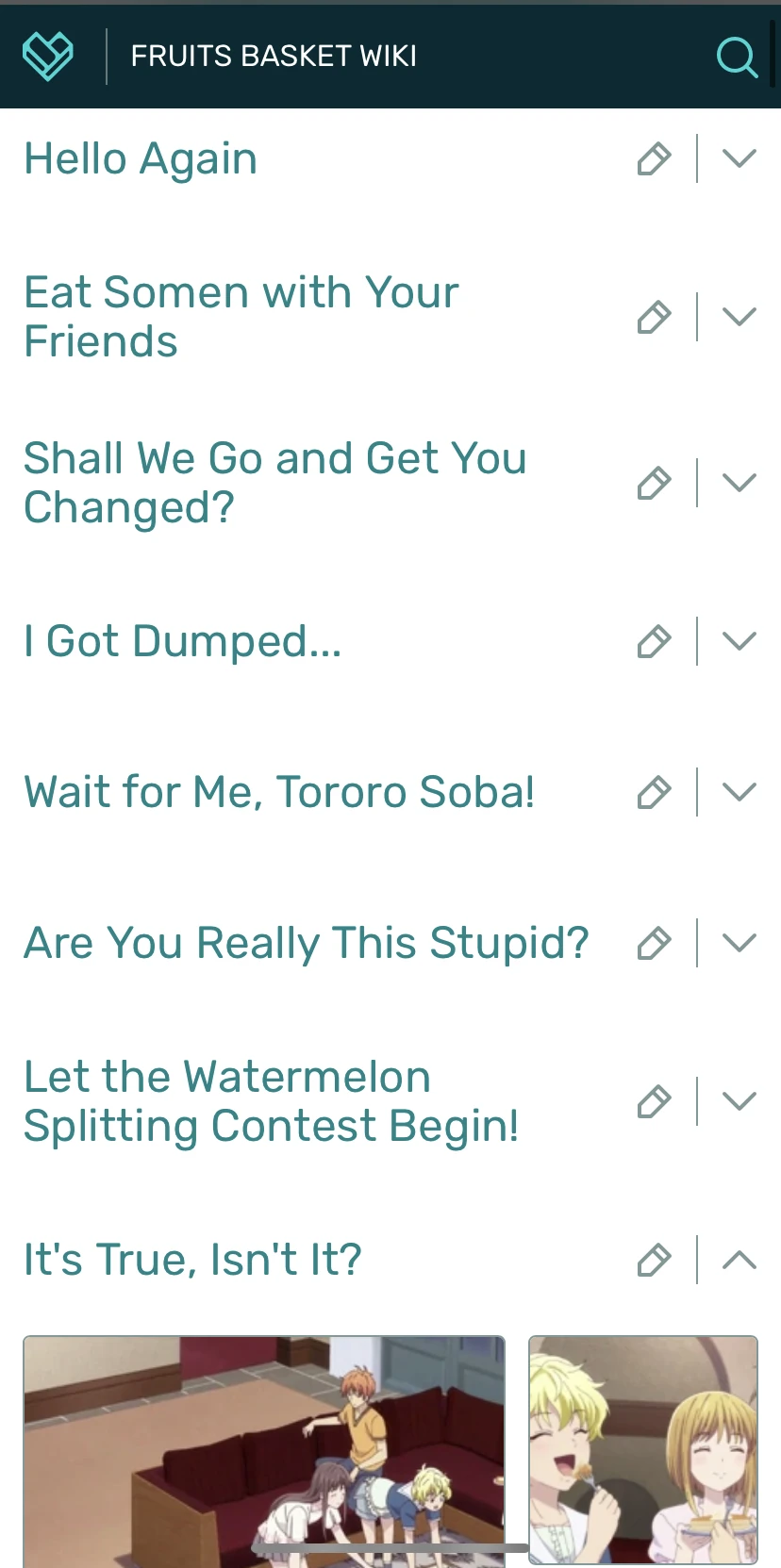Expand Wait for Me, Tororo Soba!
781x1568 pixels.
(x=739, y=792)
